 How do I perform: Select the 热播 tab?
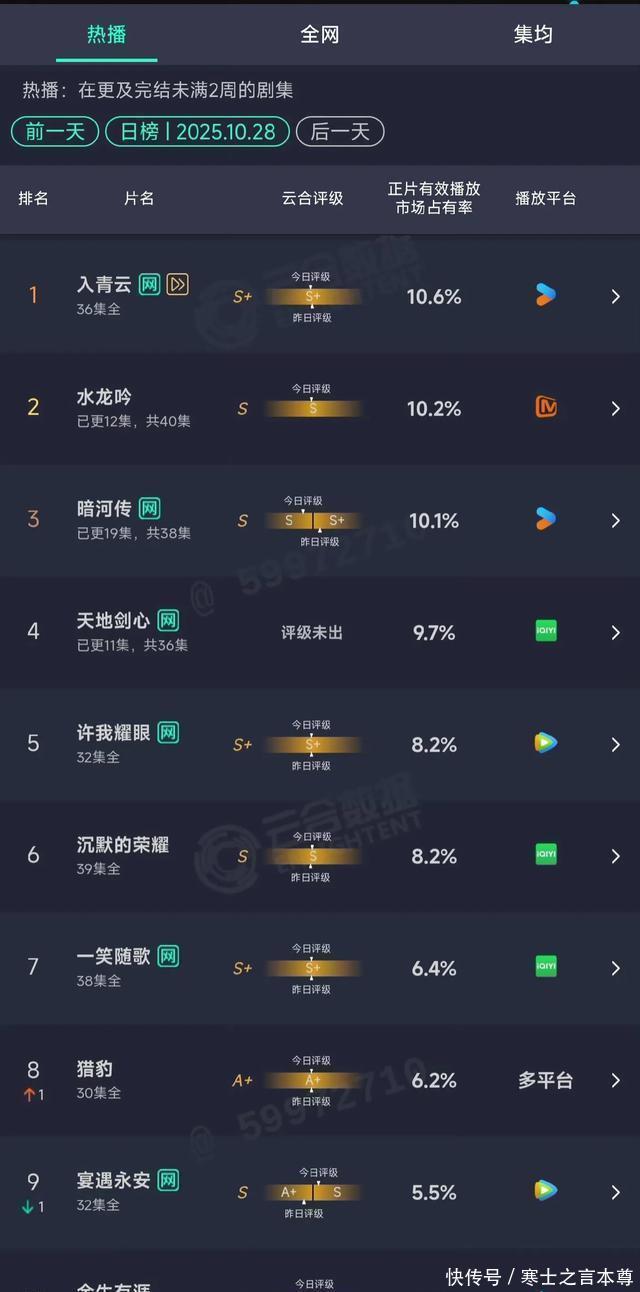107,34
